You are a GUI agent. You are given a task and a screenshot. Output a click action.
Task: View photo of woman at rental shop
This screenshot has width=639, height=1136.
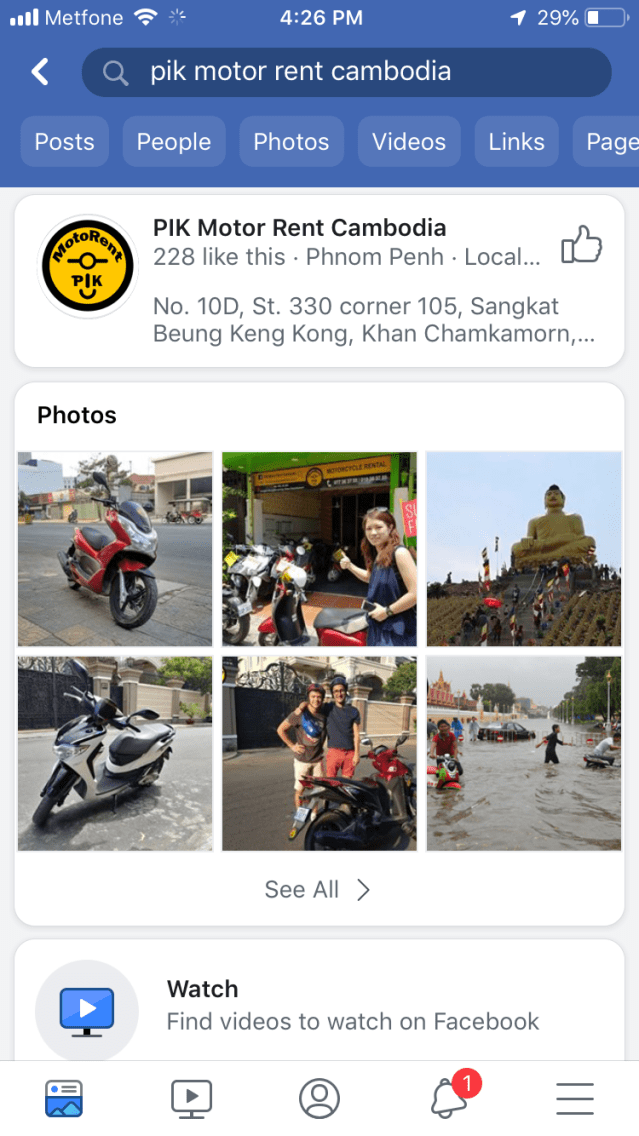pos(319,548)
